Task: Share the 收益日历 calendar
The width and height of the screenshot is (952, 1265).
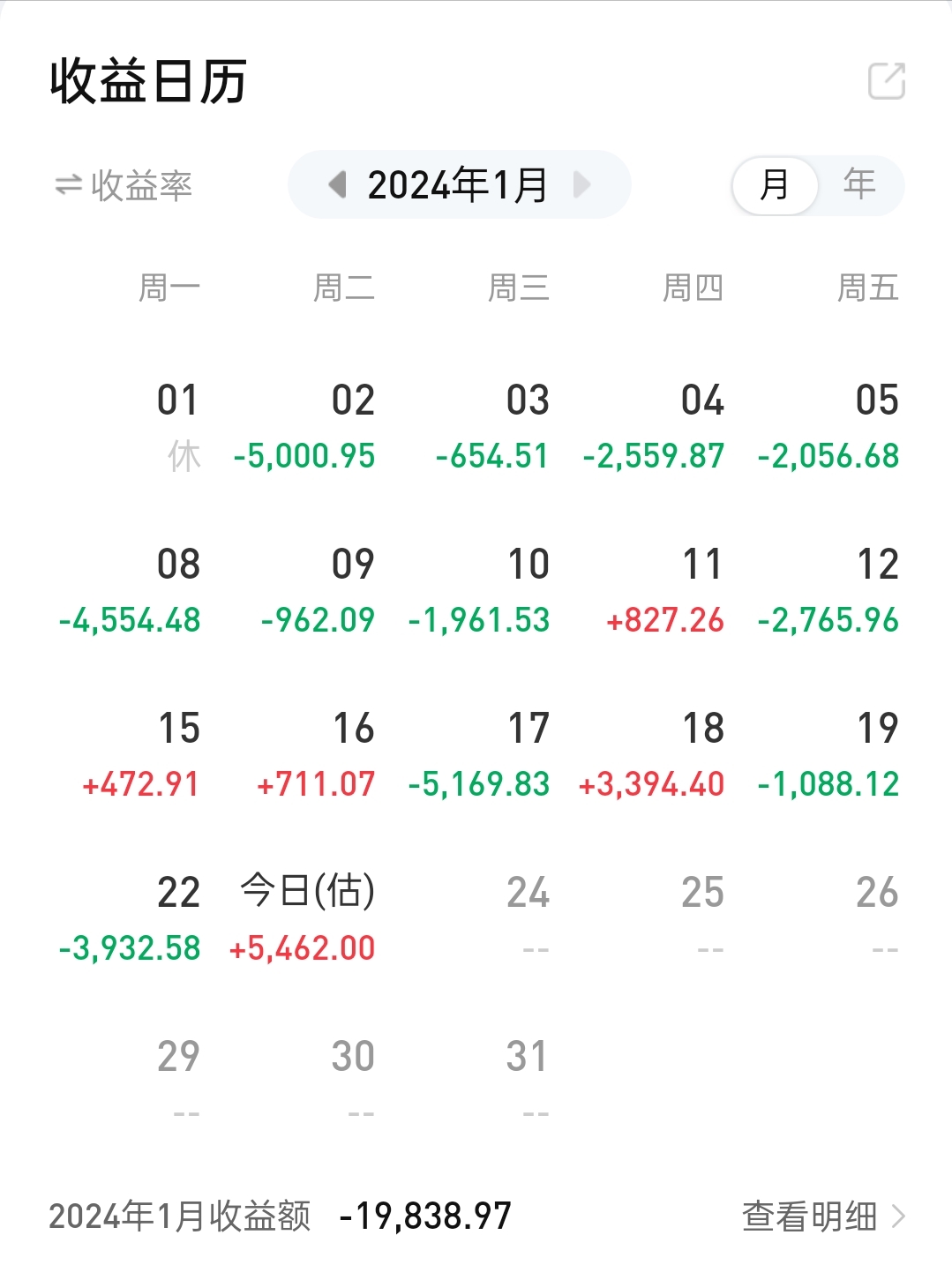Action: coord(887,81)
